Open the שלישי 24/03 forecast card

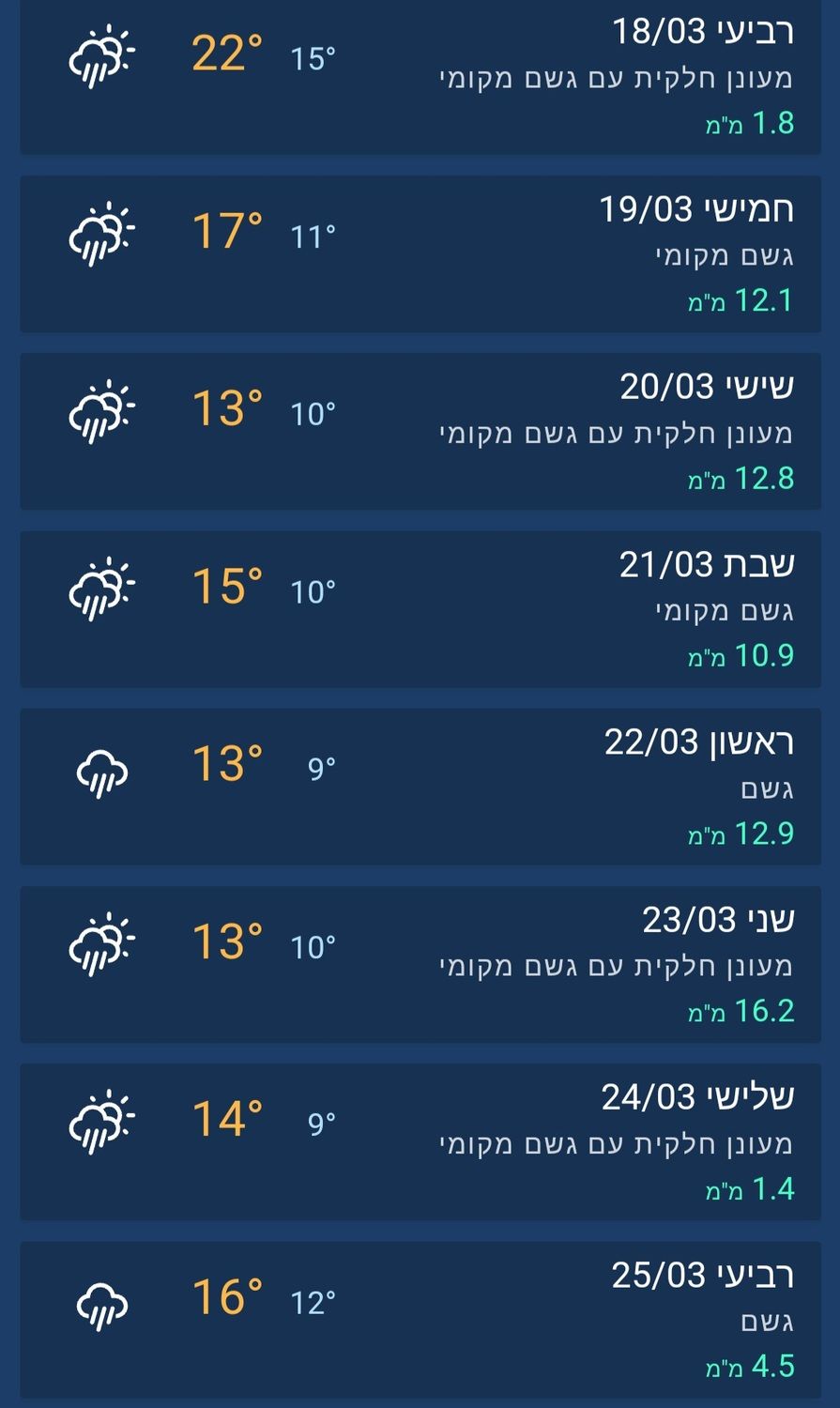[420, 1141]
